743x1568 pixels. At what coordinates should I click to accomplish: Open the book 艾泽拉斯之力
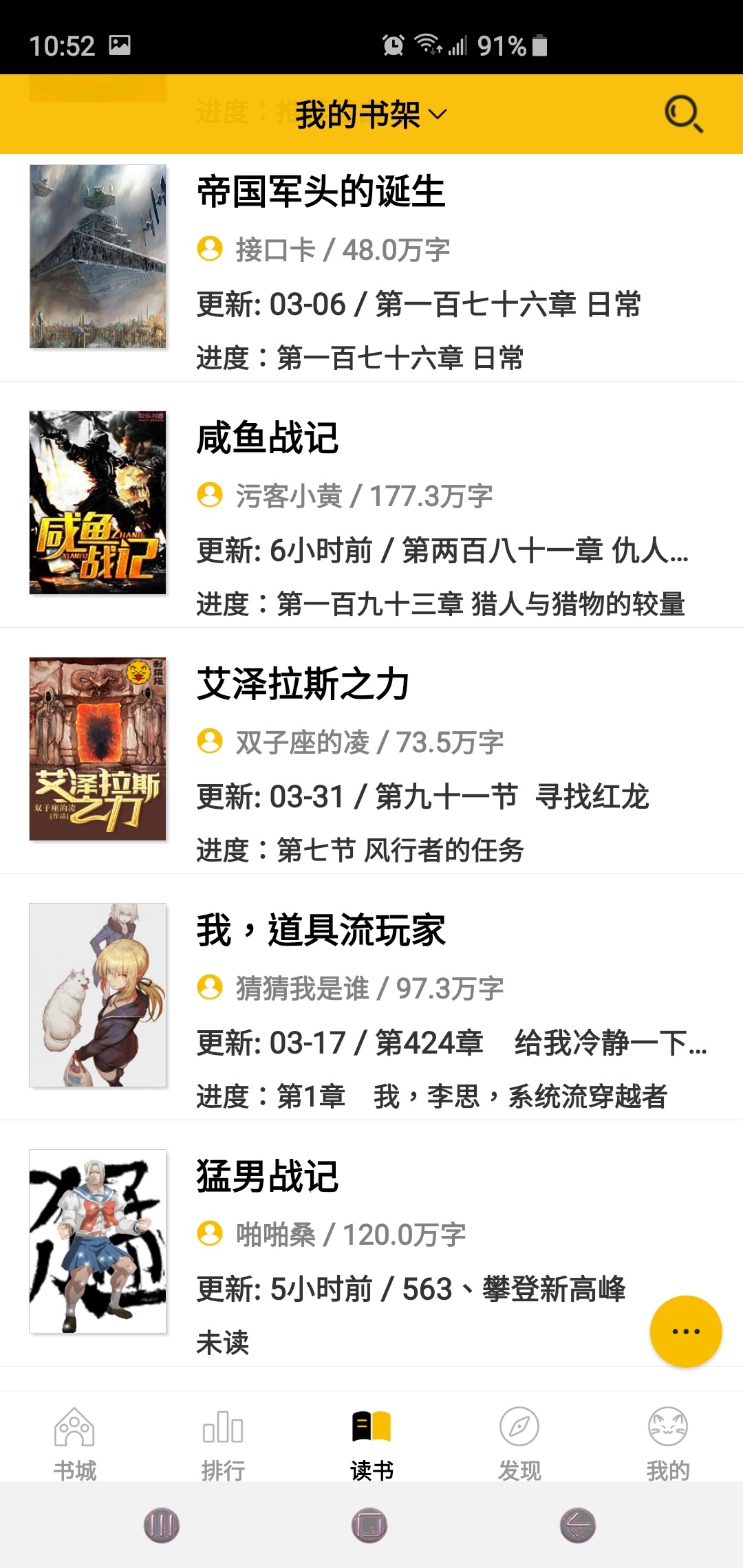click(371, 751)
